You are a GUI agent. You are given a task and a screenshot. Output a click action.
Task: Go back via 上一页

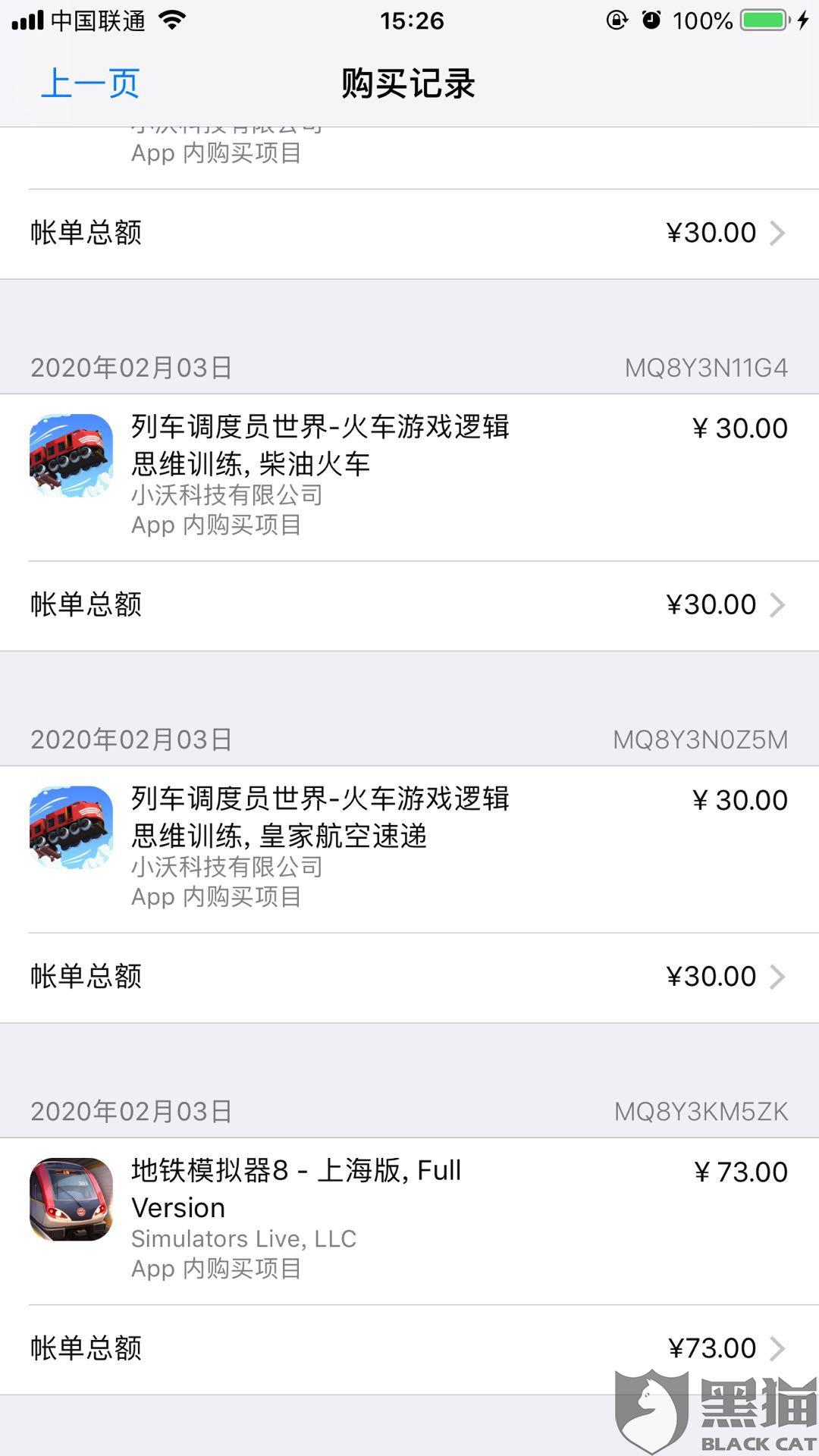point(90,83)
